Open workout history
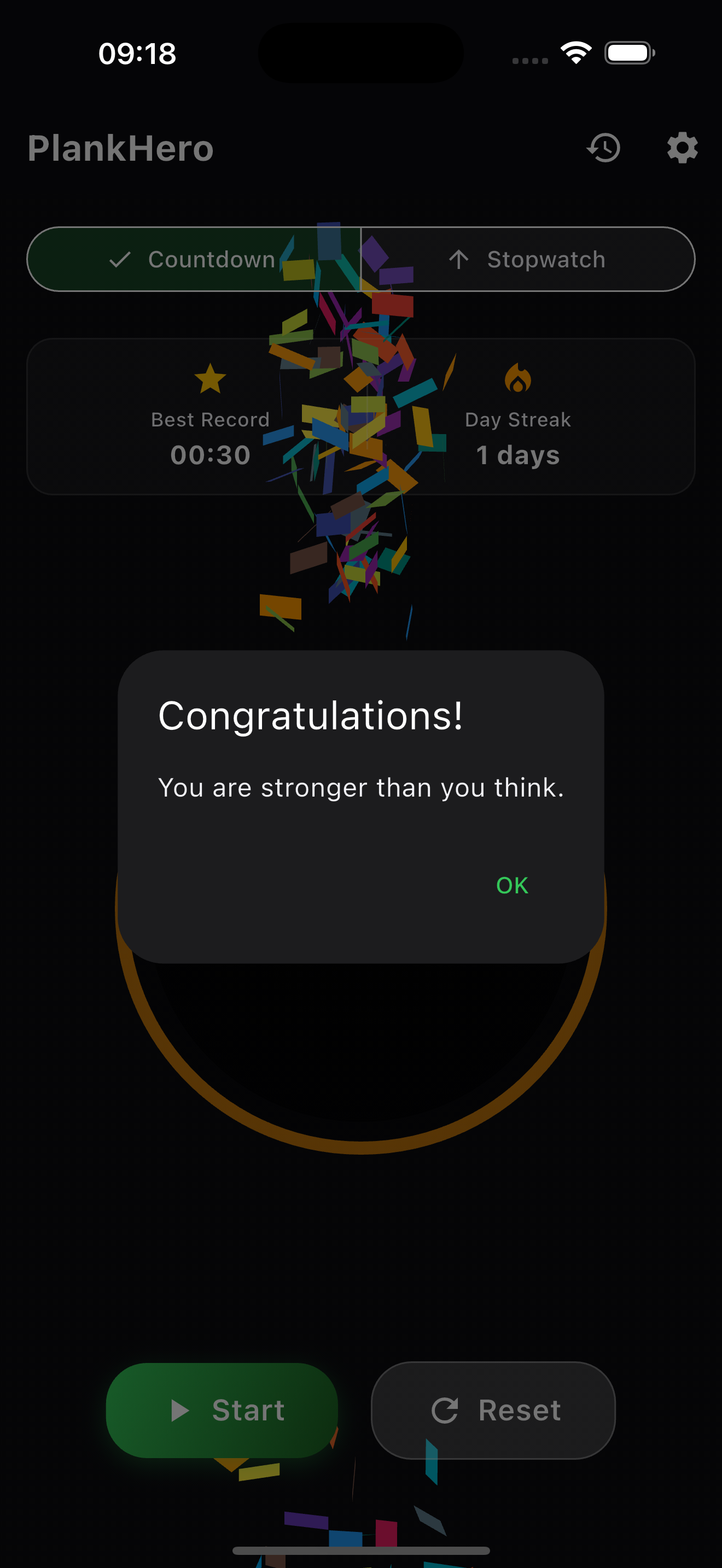 [603, 148]
